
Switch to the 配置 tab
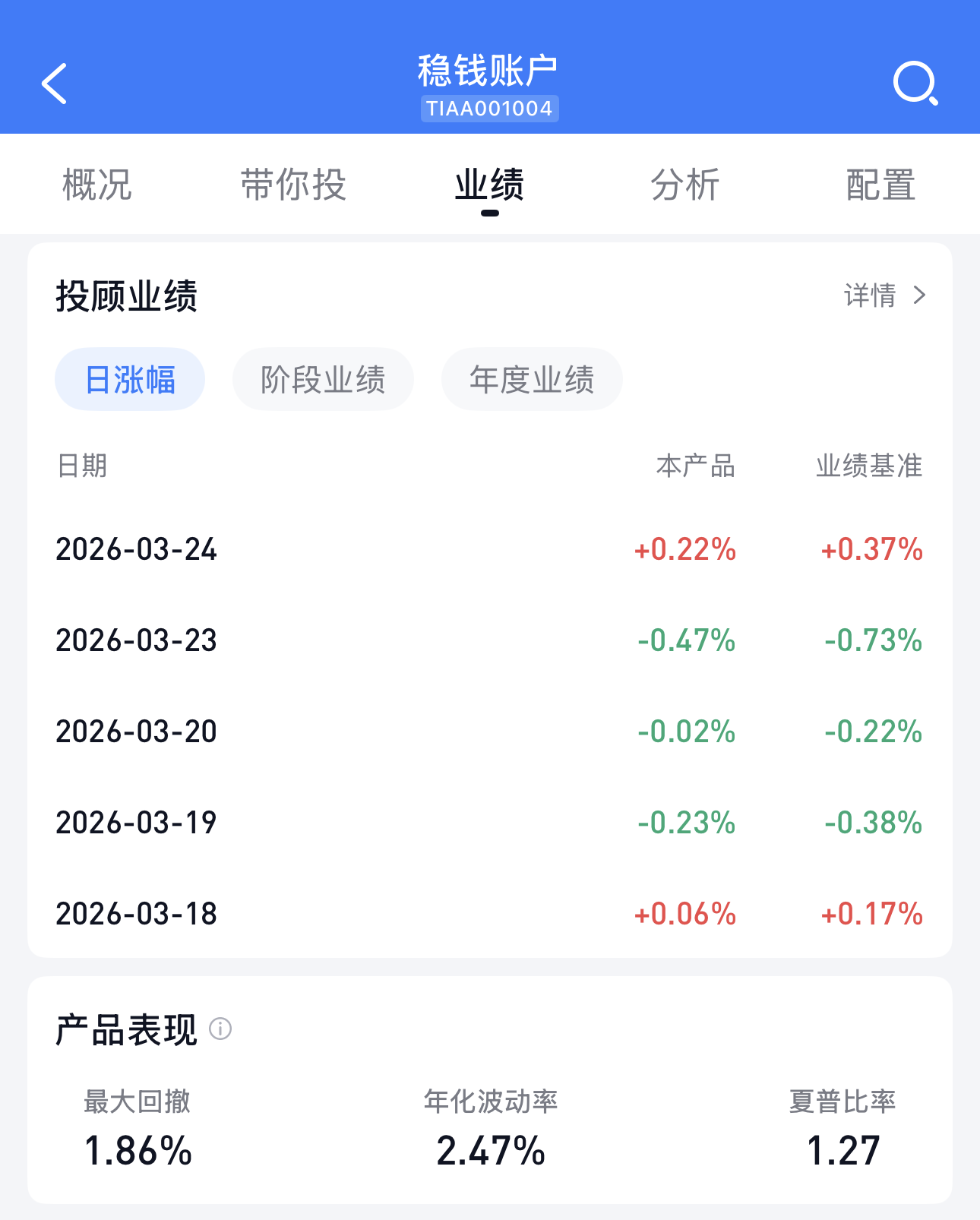(880, 185)
